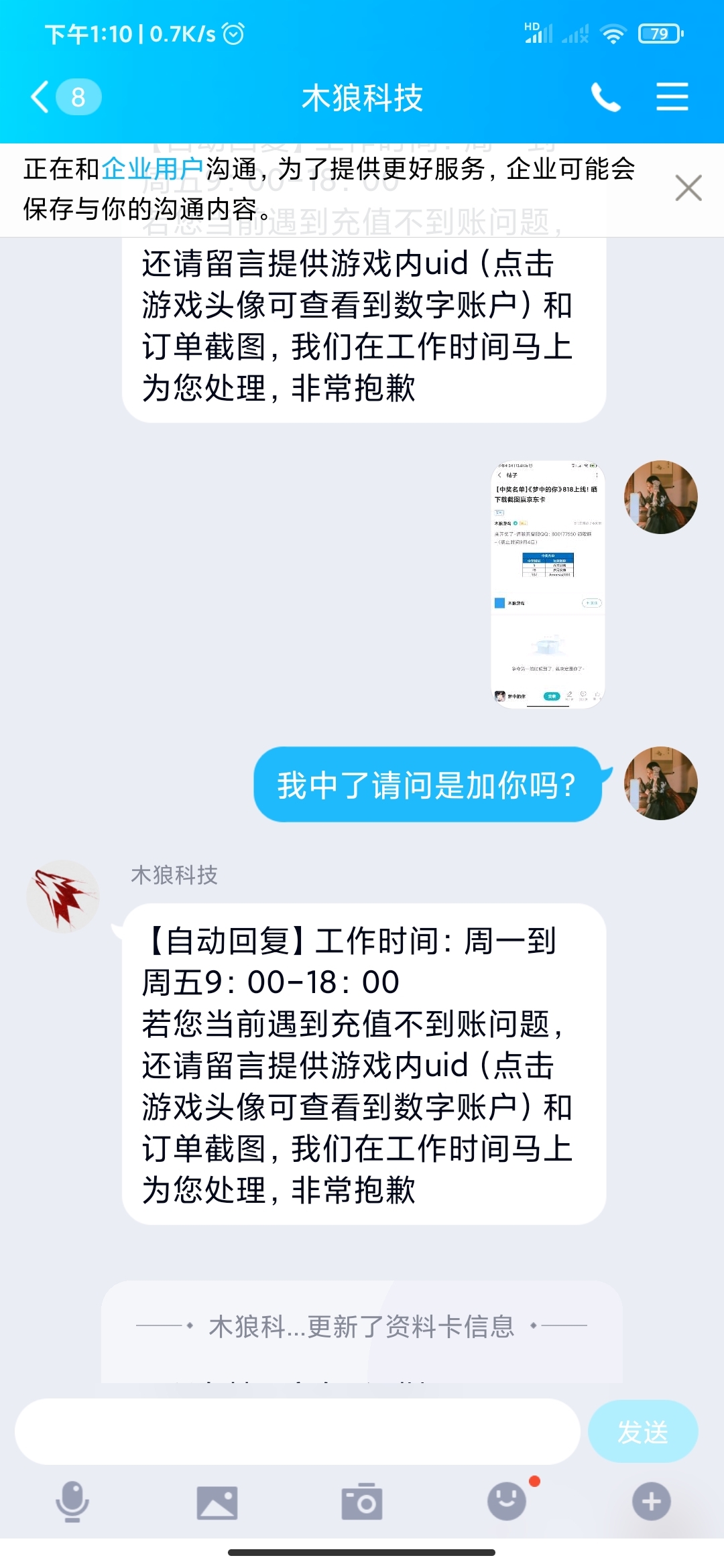Open the 木狼科技 profile card update notice
The image size is (724, 1568).
point(362,1327)
